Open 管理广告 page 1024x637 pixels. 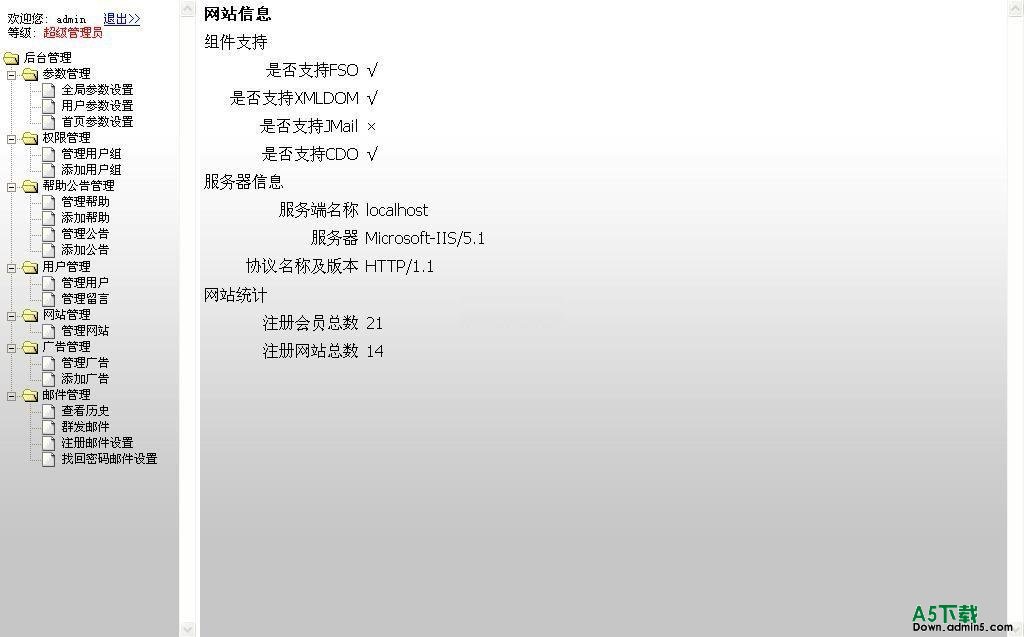85,363
